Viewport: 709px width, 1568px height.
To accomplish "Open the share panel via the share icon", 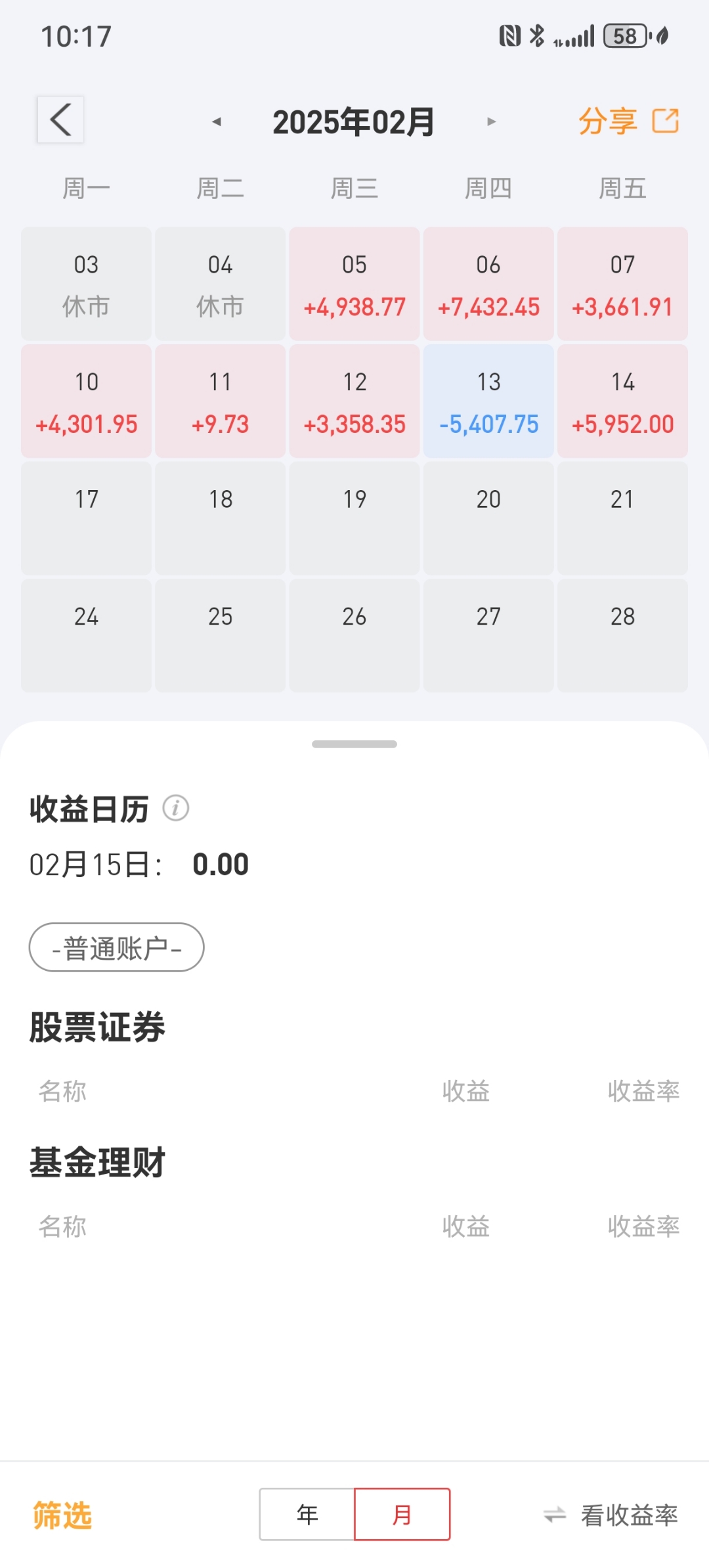I will coord(665,120).
